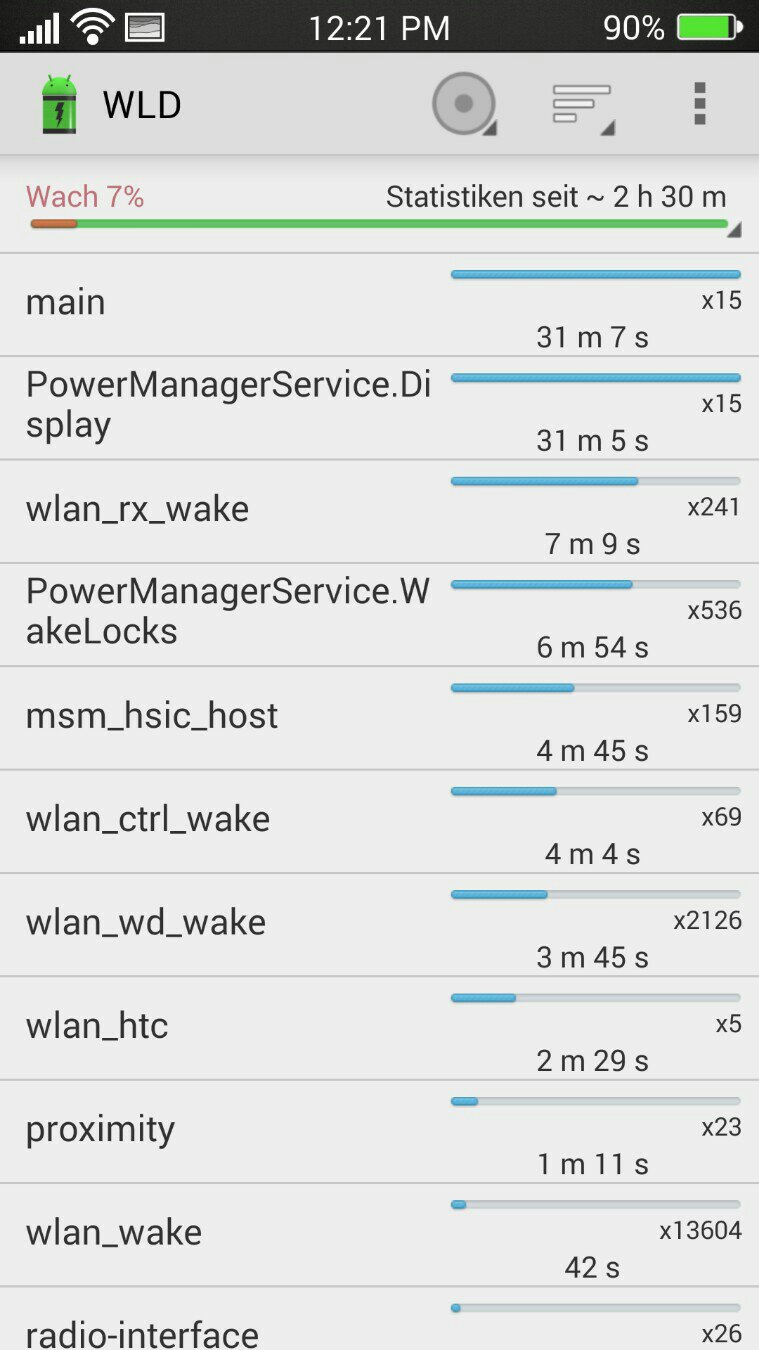Open the proximity wakelock entry
Screen dimensions: 759x1350
(379, 1132)
